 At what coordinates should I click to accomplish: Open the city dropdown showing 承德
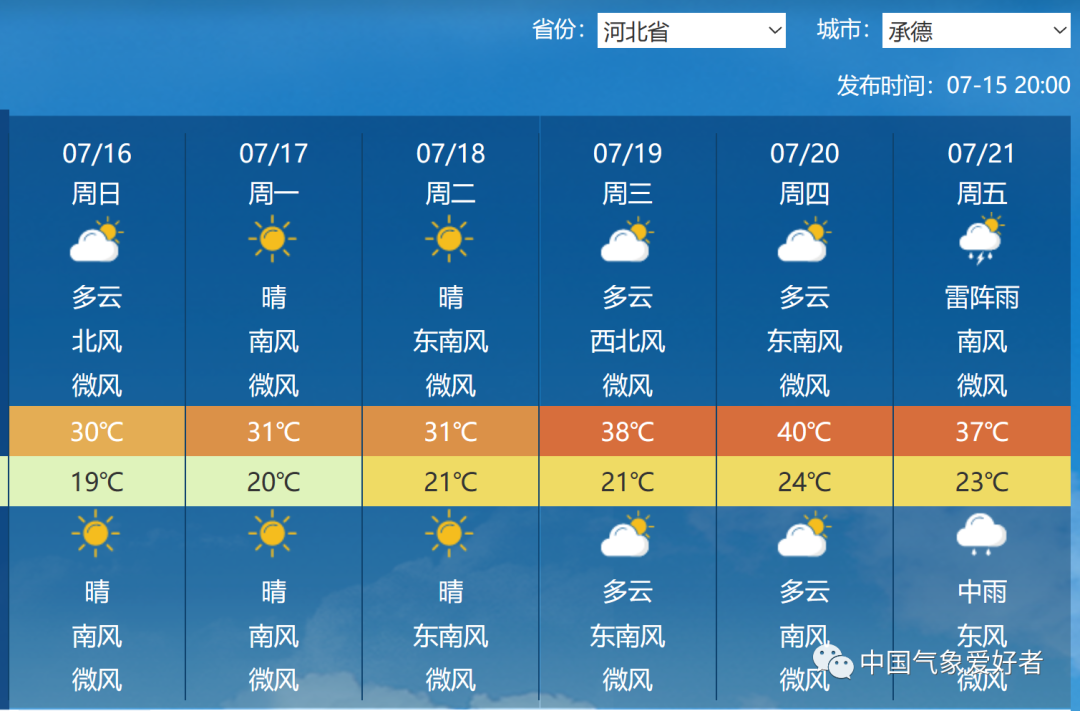pyautogui.click(x=976, y=31)
